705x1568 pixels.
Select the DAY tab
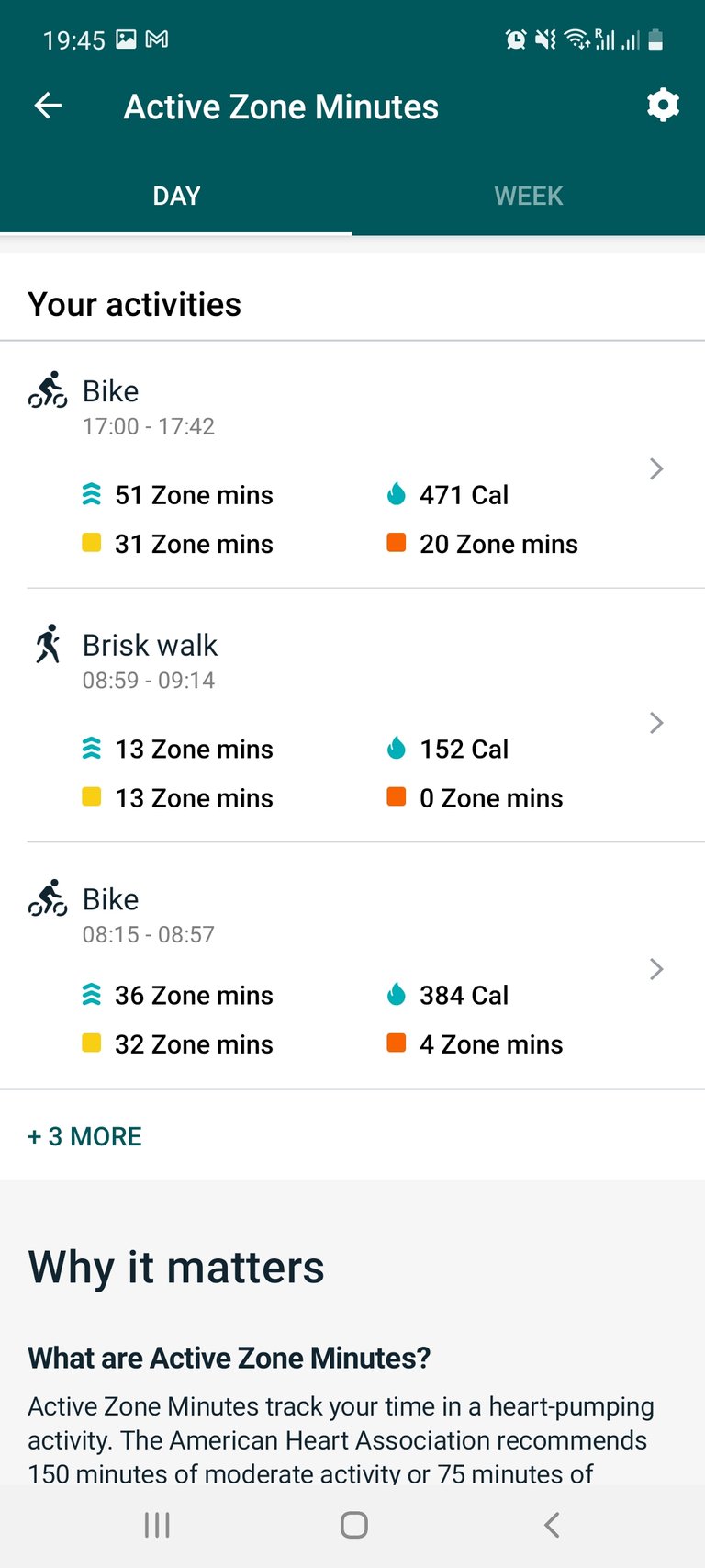(x=176, y=196)
